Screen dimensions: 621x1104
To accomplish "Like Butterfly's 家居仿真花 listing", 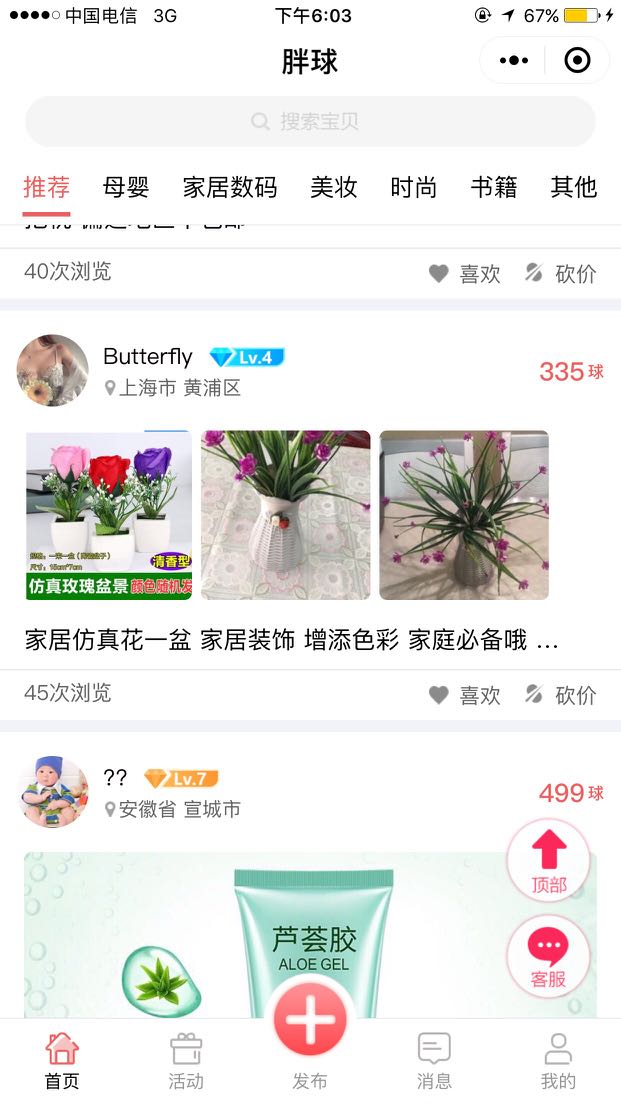I will (x=465, y=695).
